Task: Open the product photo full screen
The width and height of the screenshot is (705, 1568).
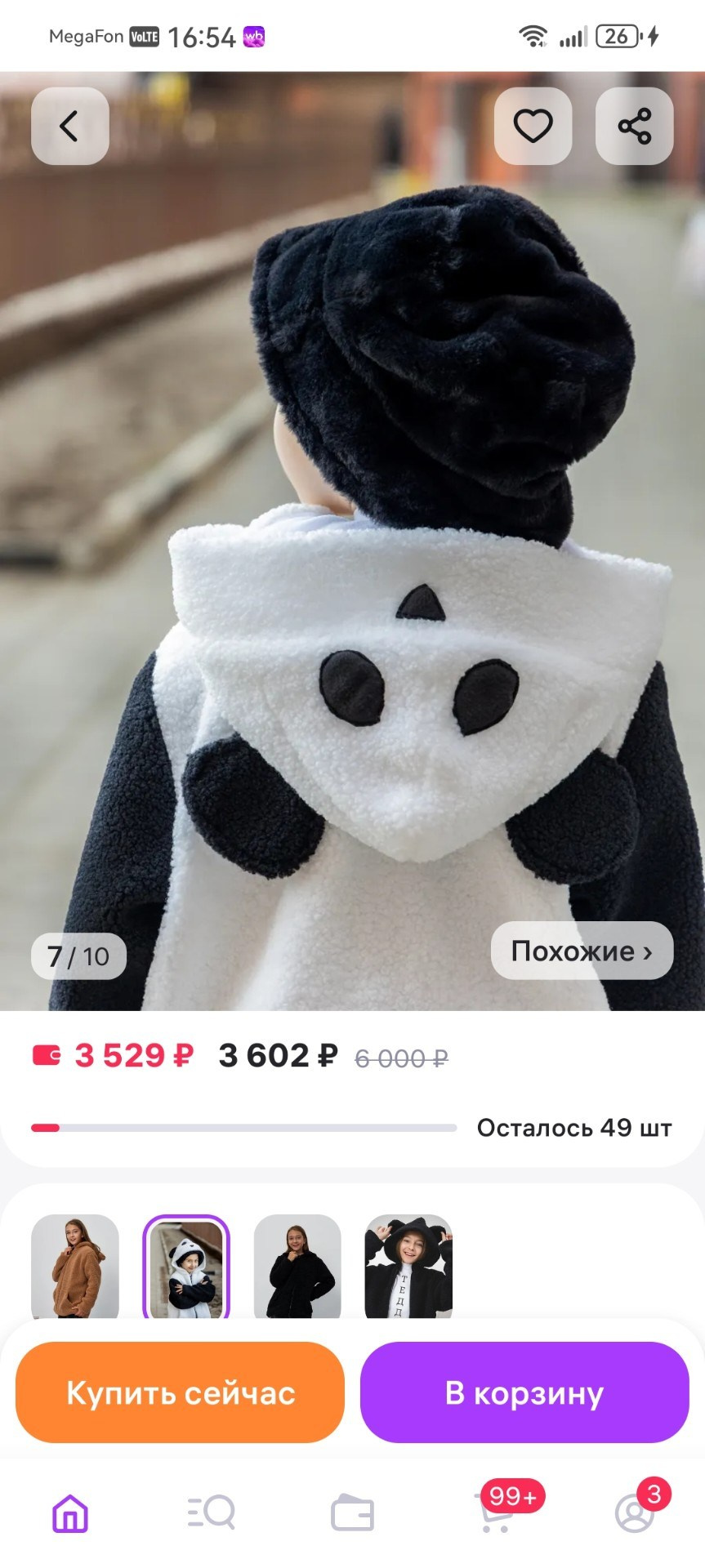Action: 351,539
